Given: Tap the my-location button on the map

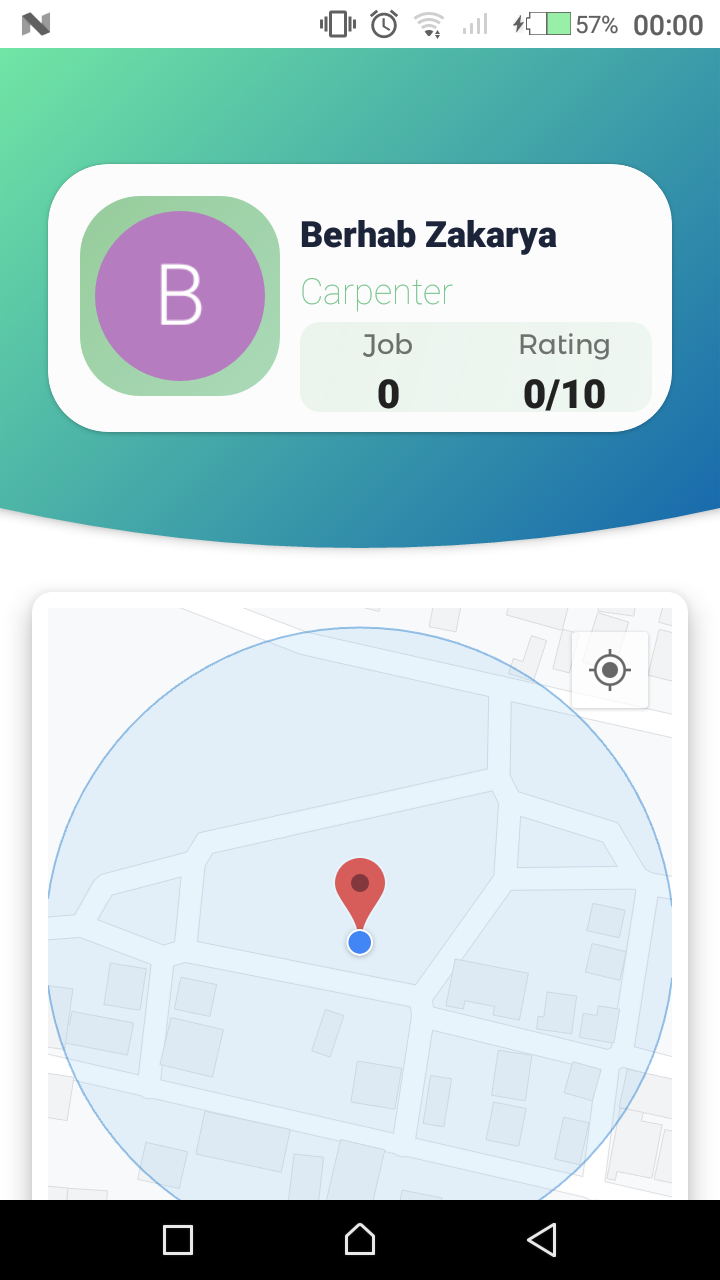Looking at the screenshot, I should click(610, 669).
